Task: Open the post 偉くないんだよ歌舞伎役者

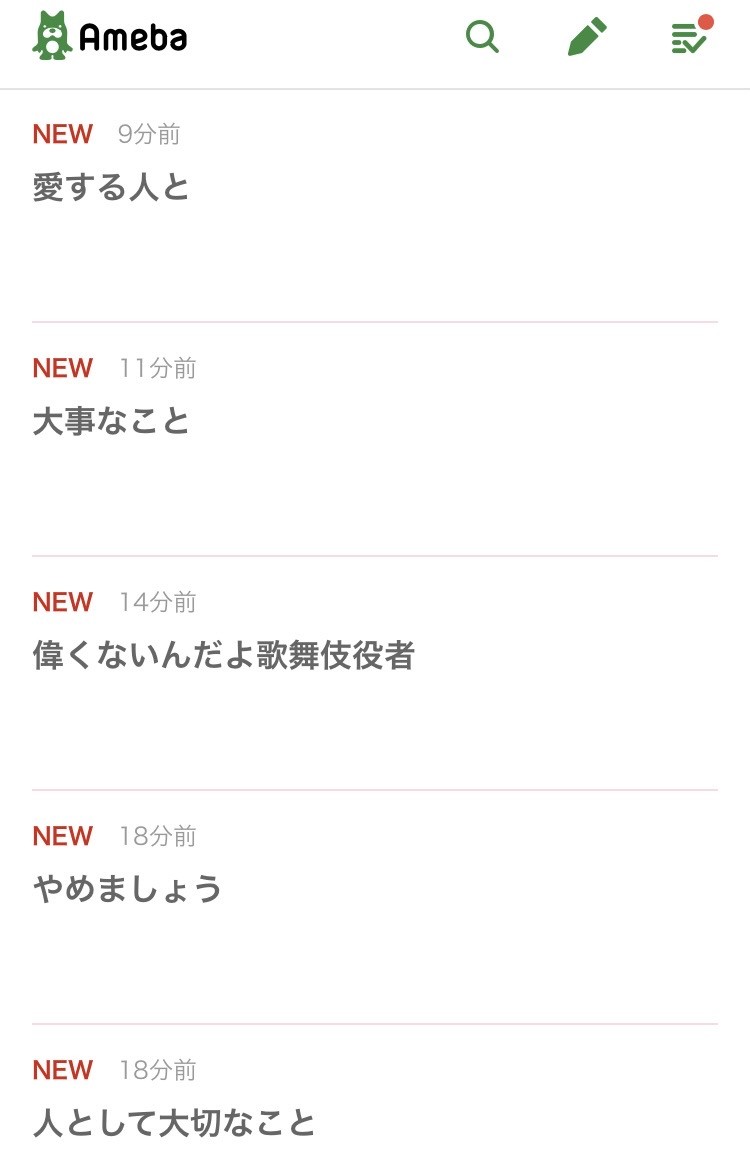Action: (x=223, y=656)
